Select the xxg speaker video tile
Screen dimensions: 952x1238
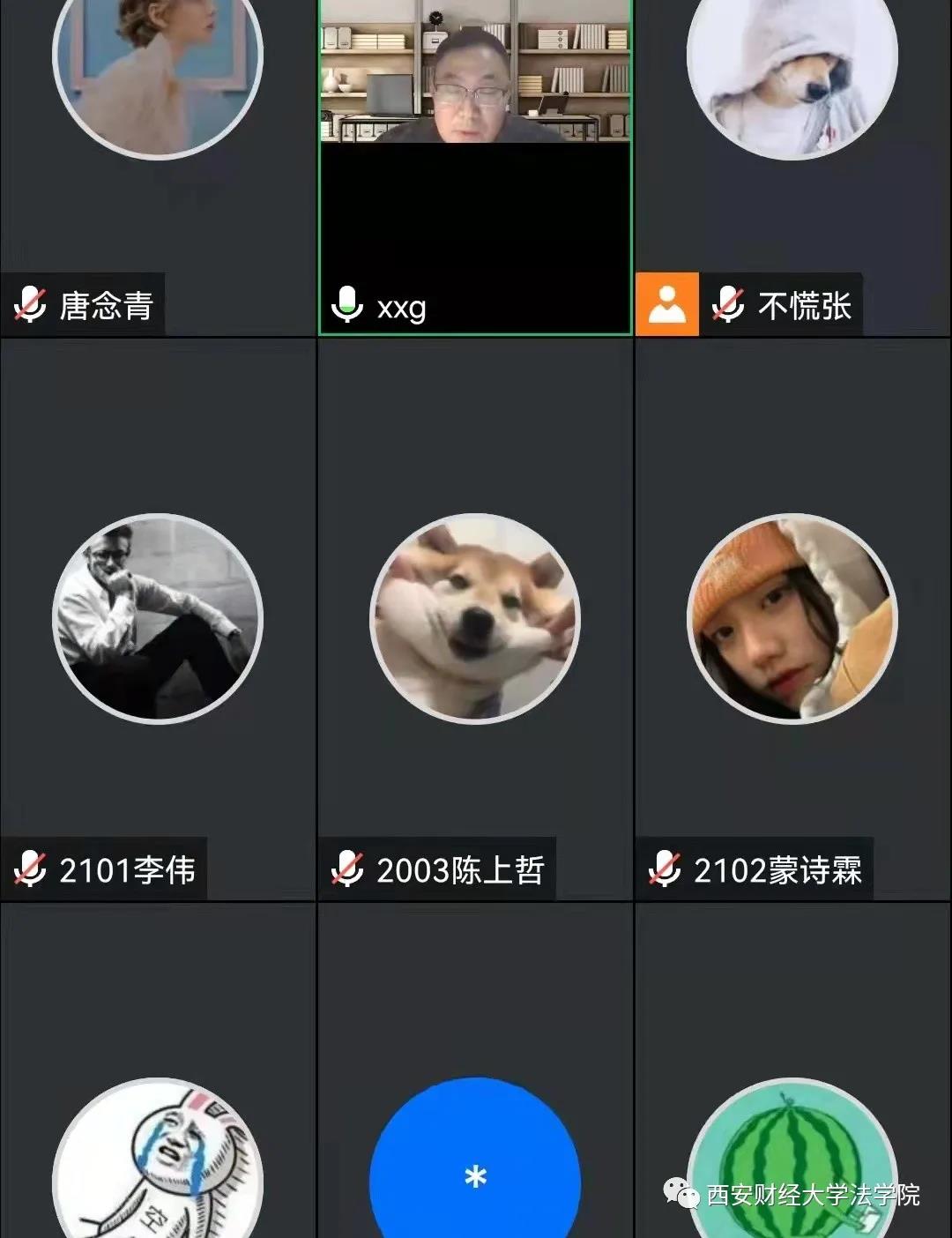coord(475,168)
